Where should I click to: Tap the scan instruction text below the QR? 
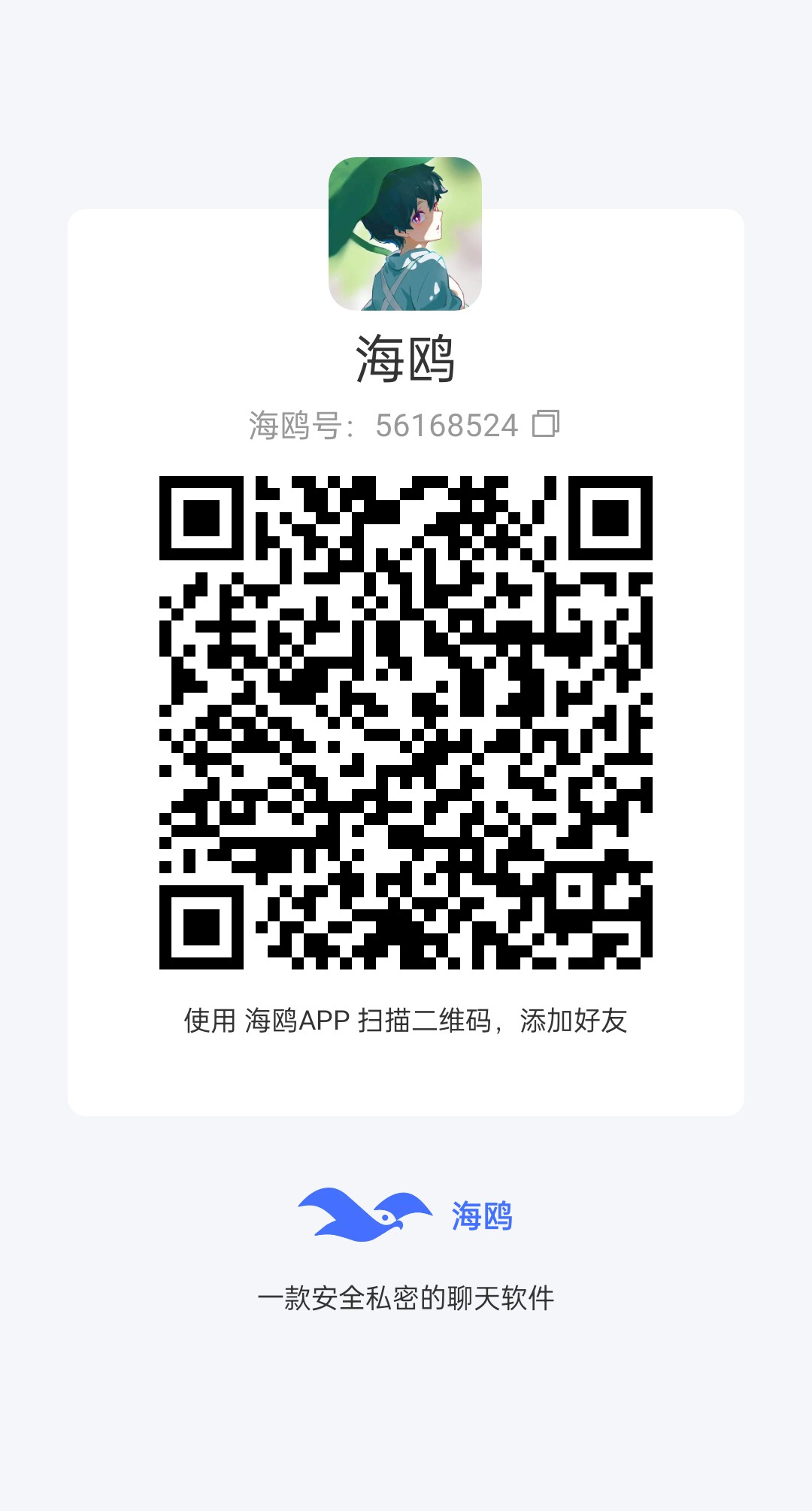point(406,1019)
